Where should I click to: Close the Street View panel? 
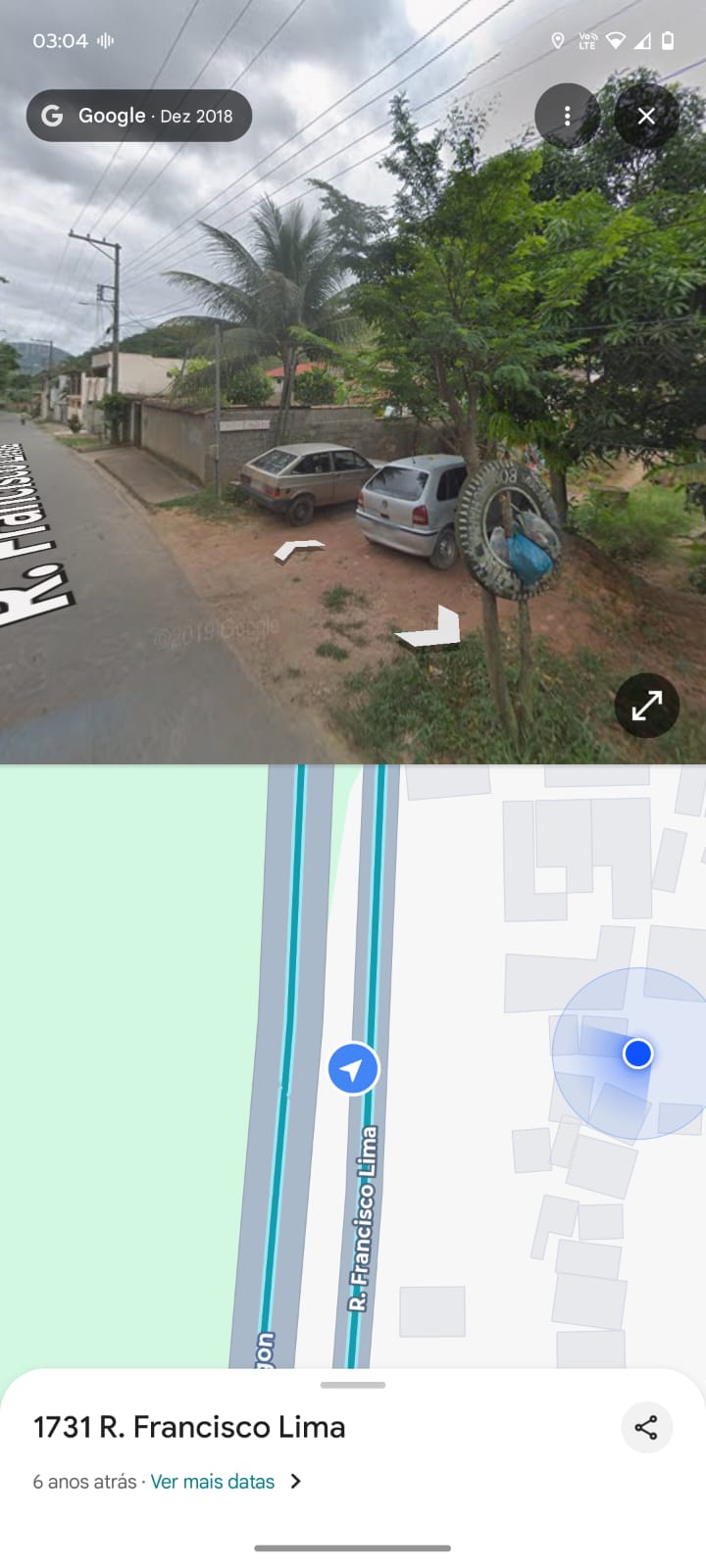tap(646, 116)
